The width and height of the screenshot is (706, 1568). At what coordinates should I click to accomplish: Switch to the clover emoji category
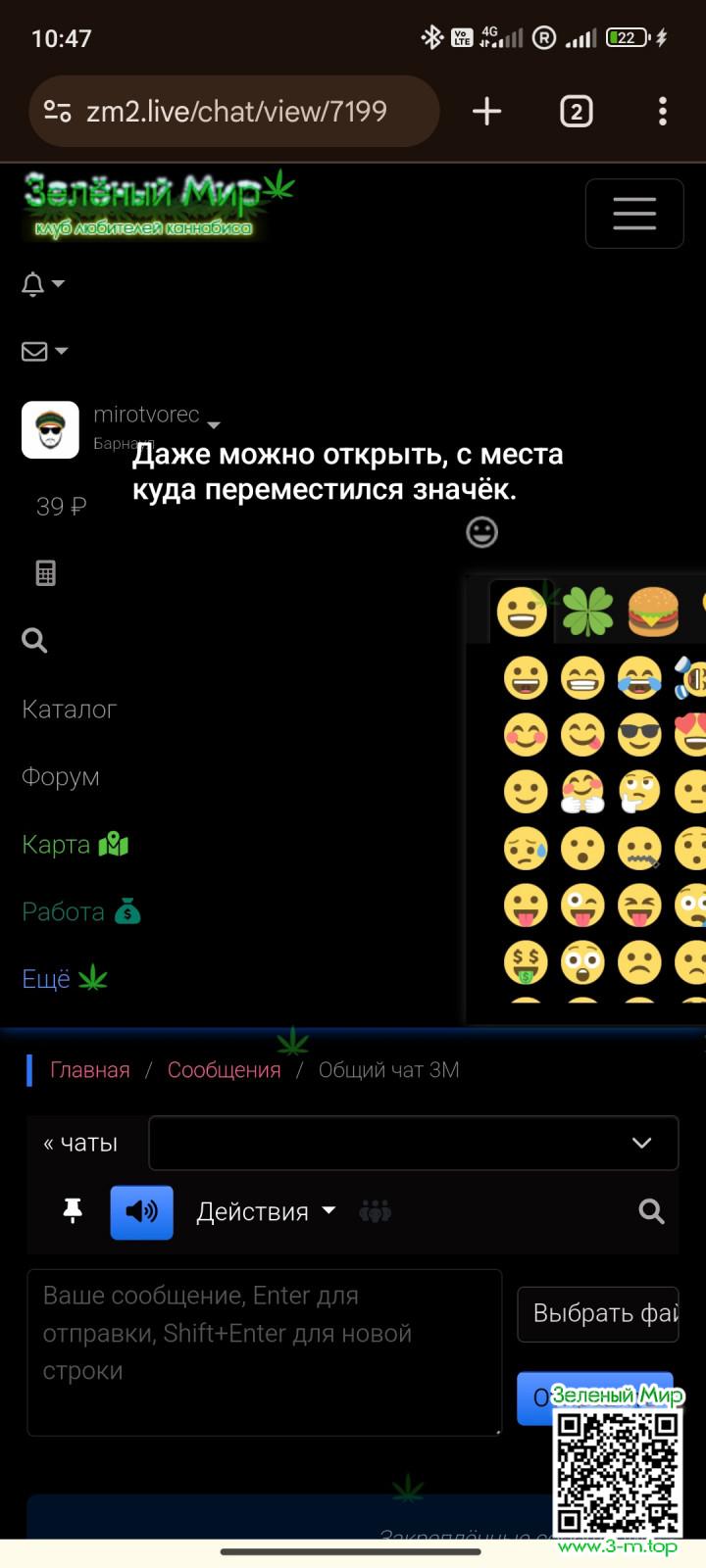[x=587, y=612]
